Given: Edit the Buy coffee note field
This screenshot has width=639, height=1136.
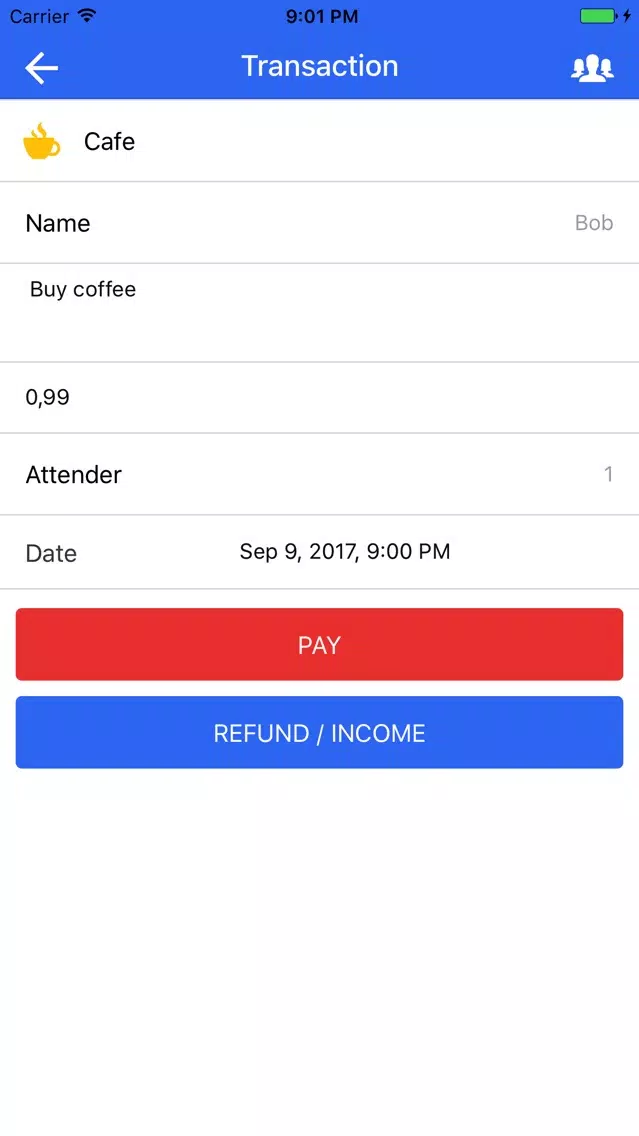Looking at the screenshot, I should (320, 313).
